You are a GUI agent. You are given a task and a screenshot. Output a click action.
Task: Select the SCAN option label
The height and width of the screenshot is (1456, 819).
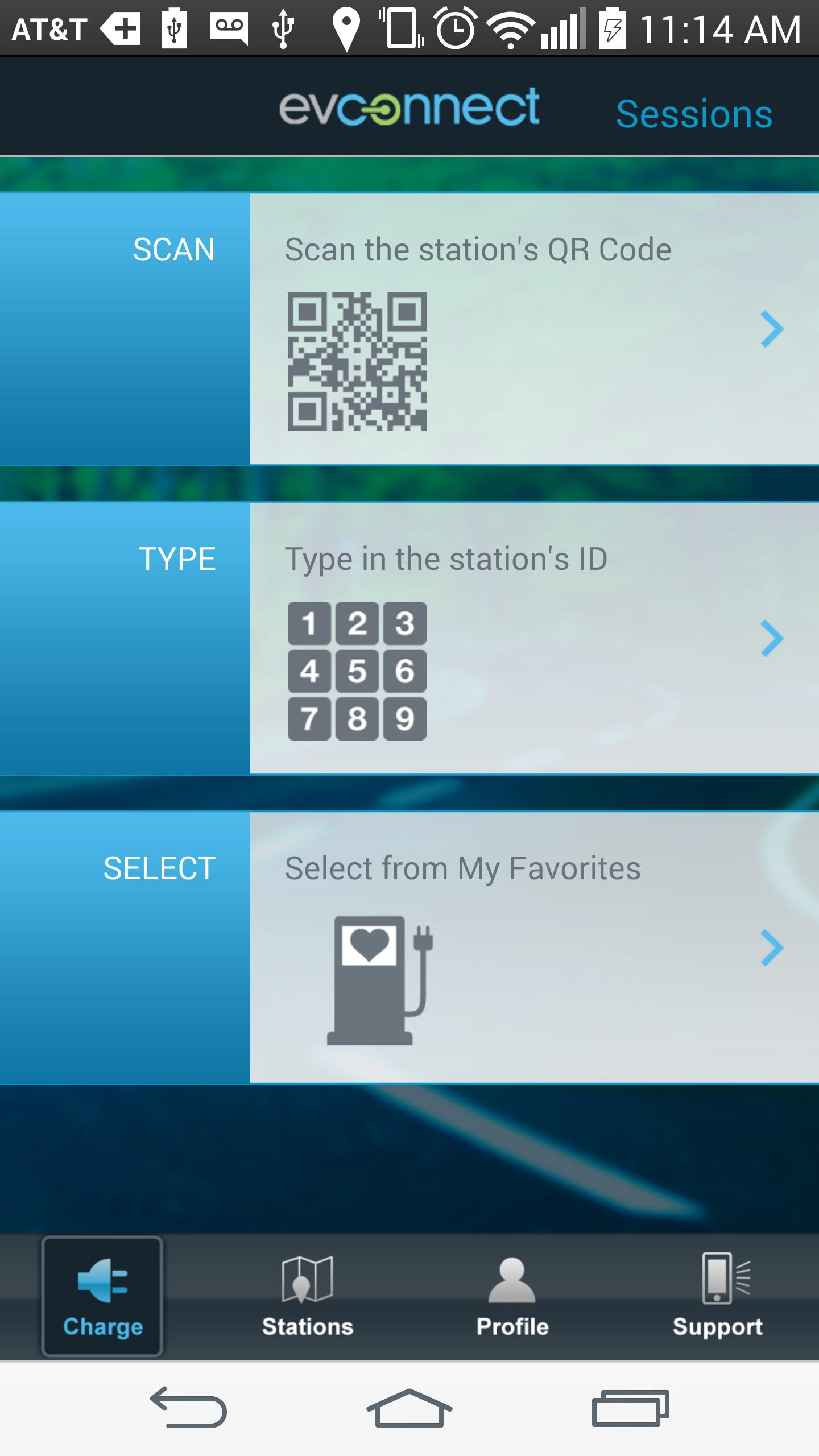coord(175,249)
